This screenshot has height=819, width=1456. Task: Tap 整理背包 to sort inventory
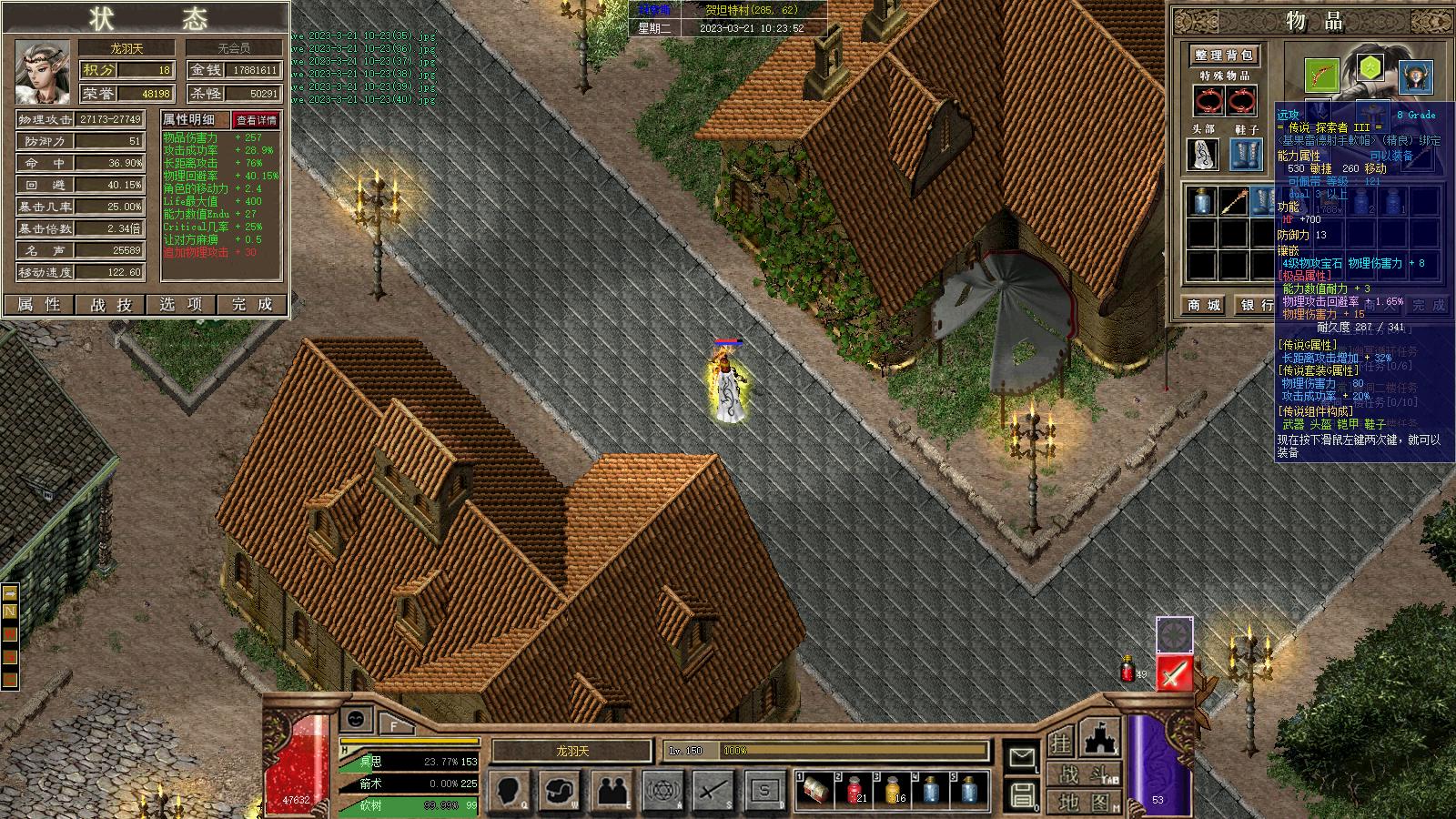(1225, 56)
